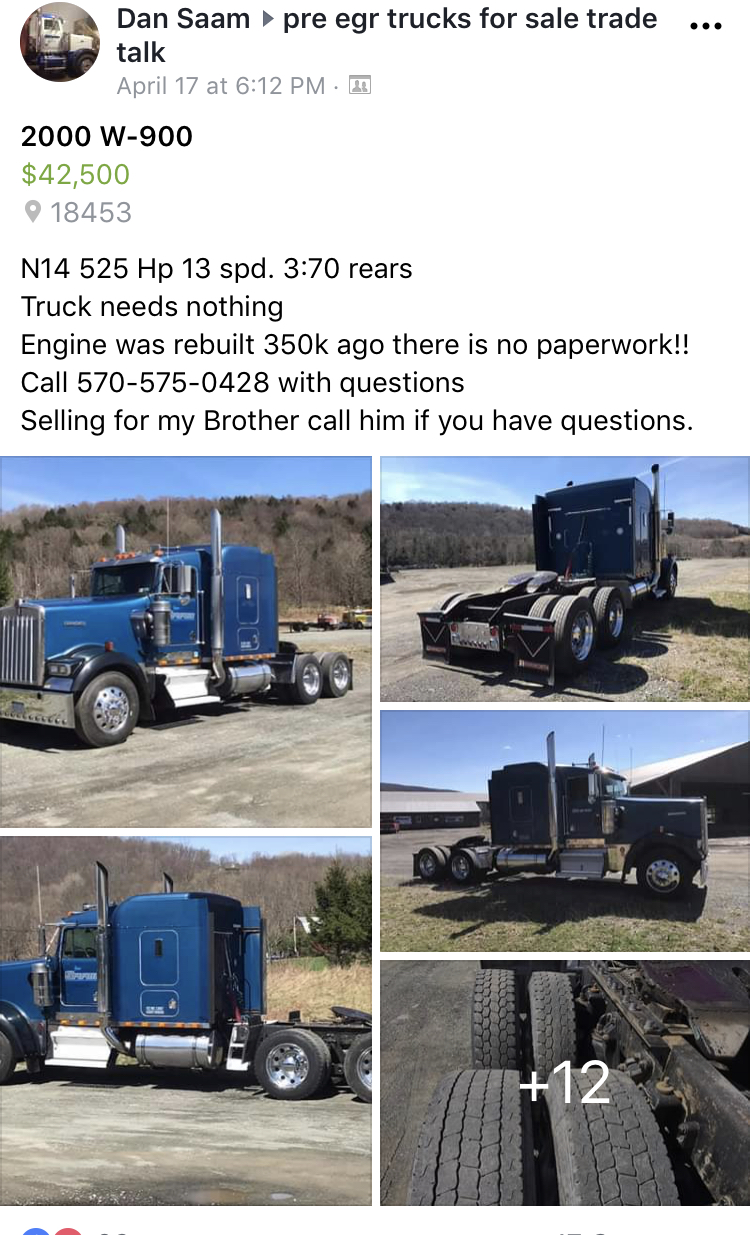View truck photo beside the barn
The height and width of the screenshot is (1235, 750).
[x=565, y=830]
